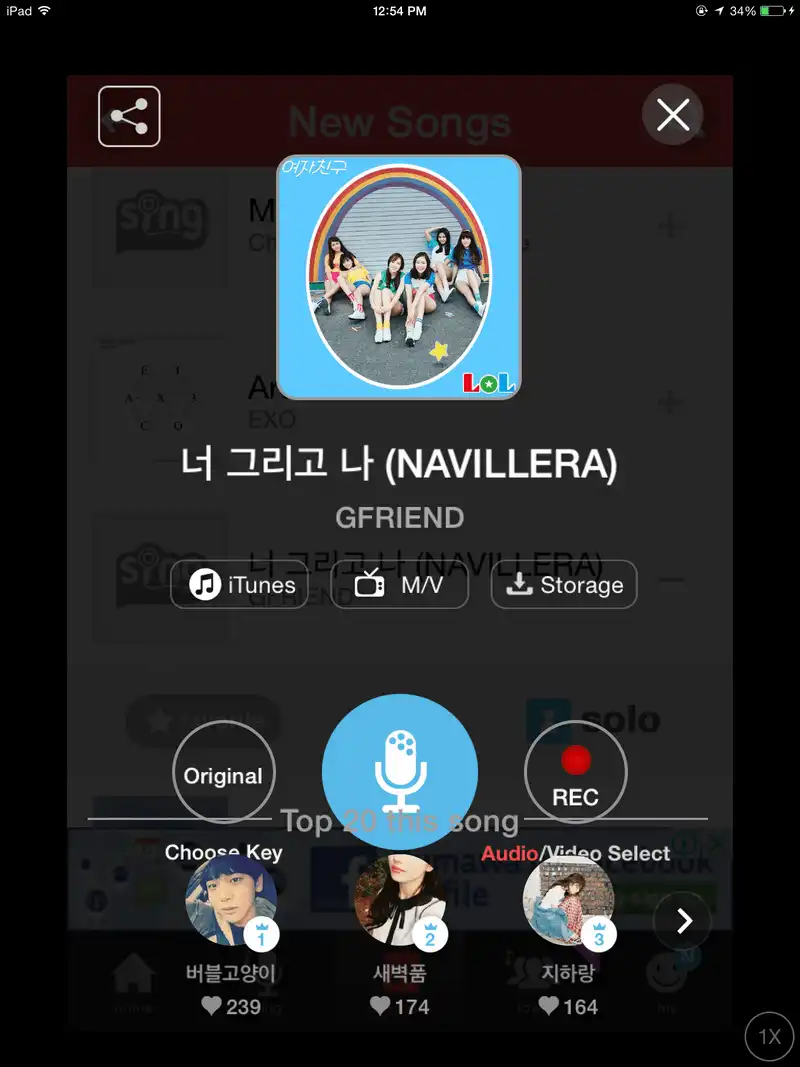Close the song detail overlay
The width and height of the screenshot is (800, 1067).
[672, 115]
